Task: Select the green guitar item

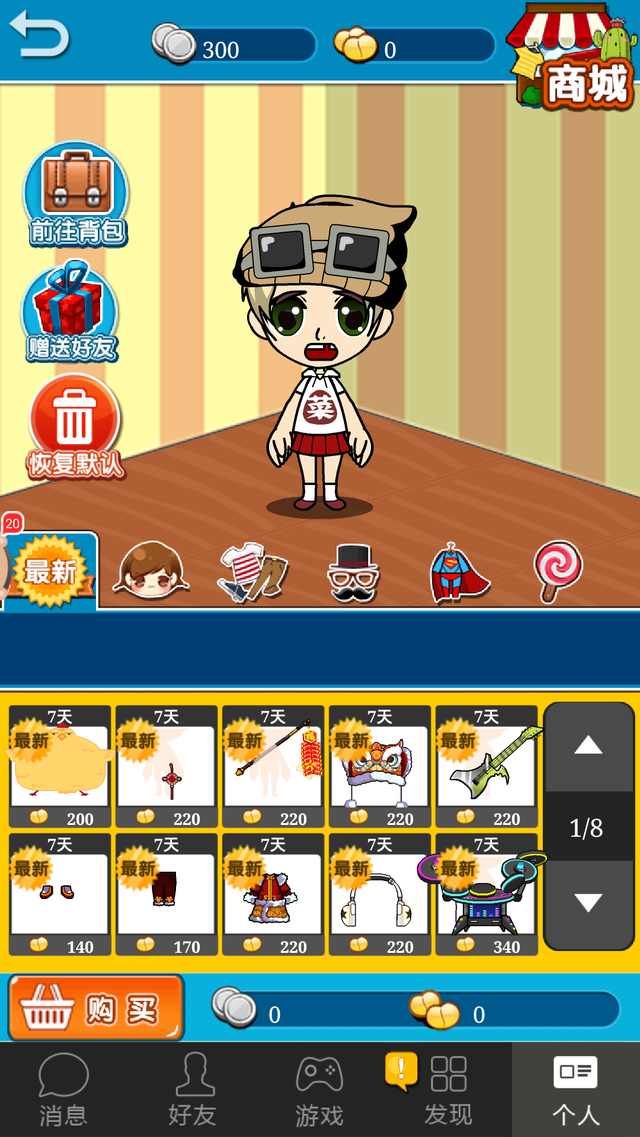Action: [486, 766]
